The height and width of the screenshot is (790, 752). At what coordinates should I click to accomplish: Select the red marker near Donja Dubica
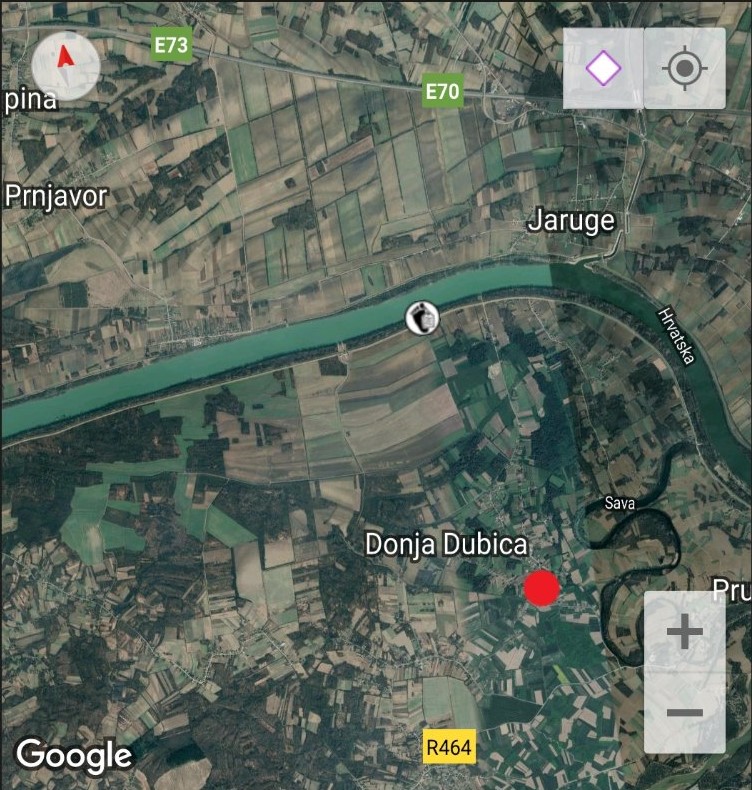tap(541, 589)
